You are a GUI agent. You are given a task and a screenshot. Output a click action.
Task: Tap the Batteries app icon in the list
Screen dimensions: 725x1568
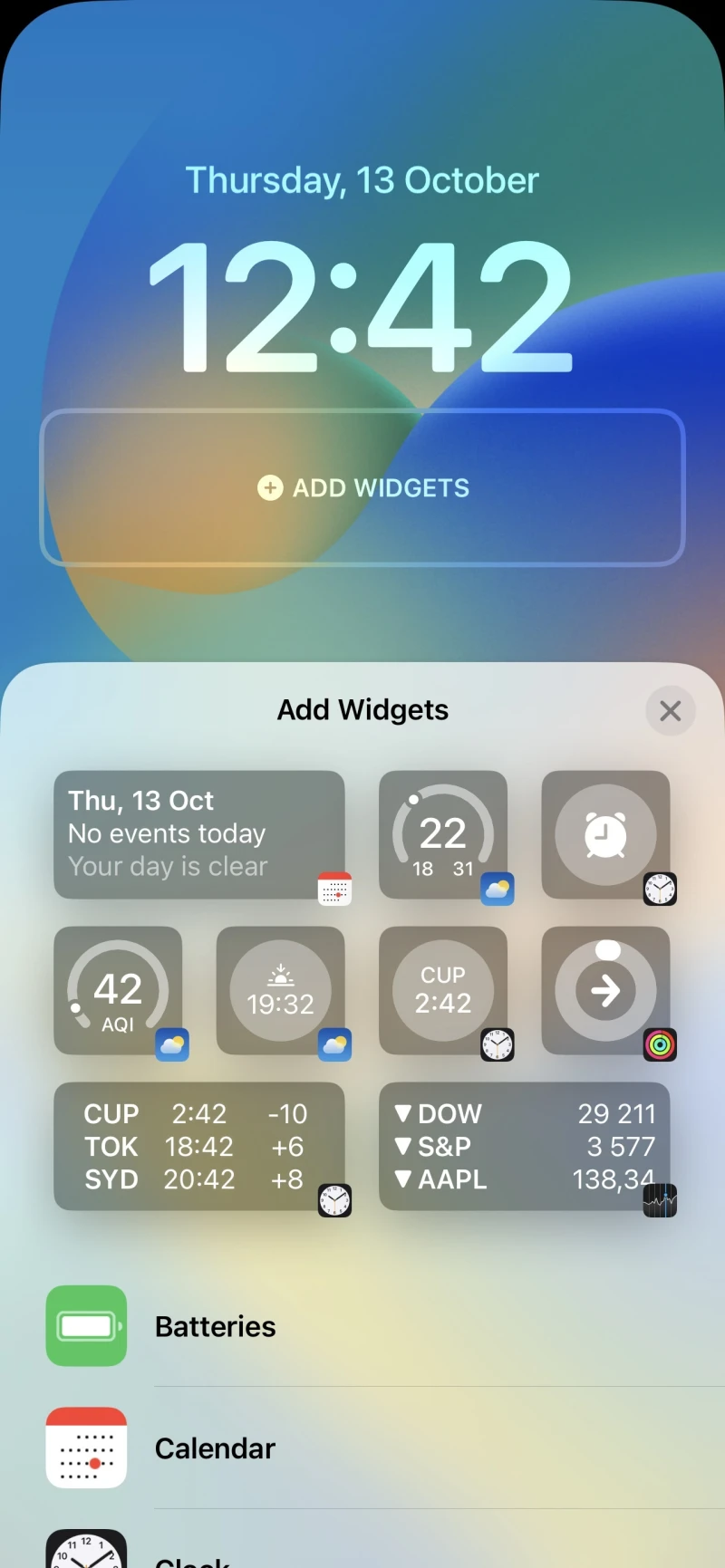click(x=85, y=1325)
